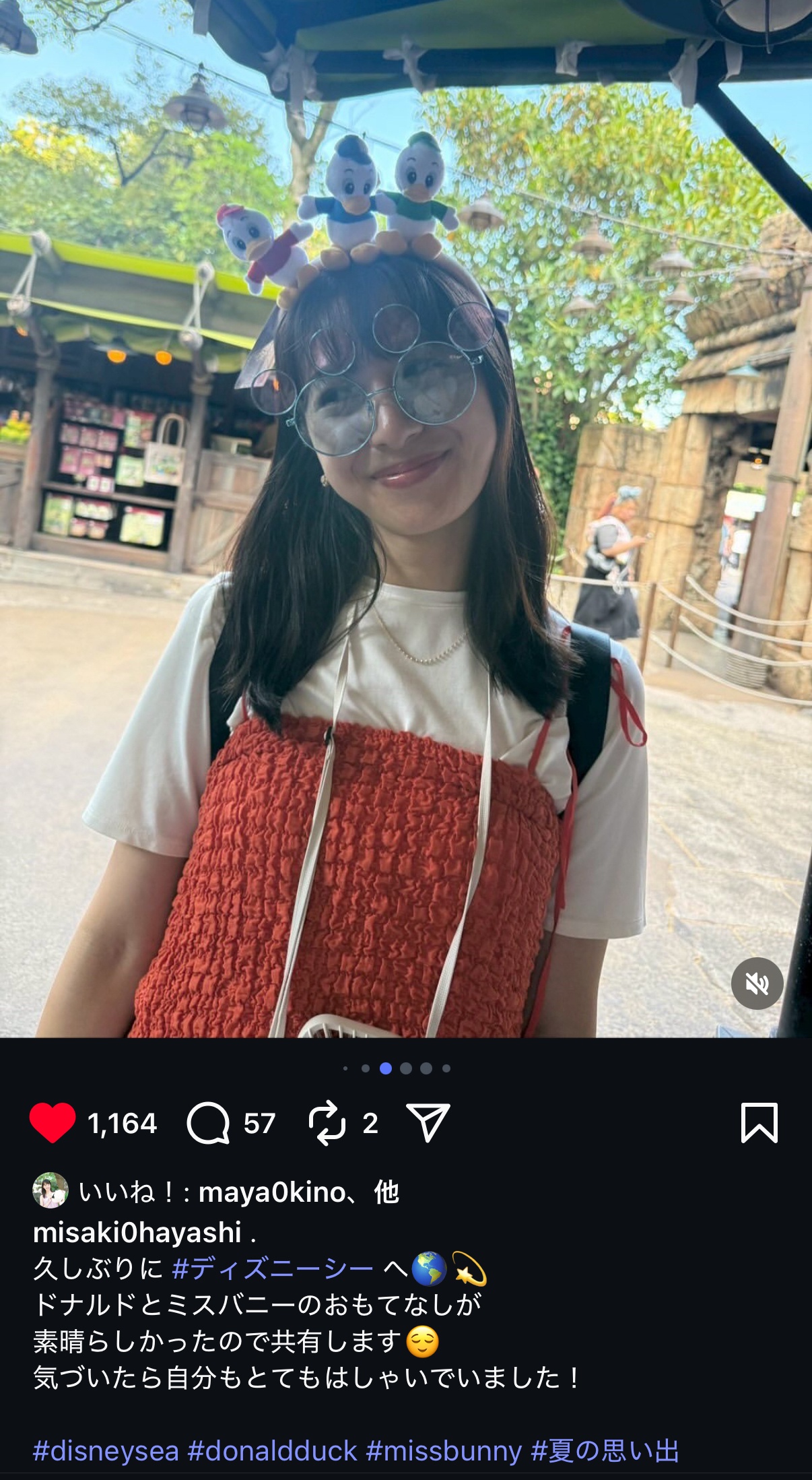Unlike the post via the red heart
Viewport: 812px width, 1480px height.
click(x=53, y=1123)
